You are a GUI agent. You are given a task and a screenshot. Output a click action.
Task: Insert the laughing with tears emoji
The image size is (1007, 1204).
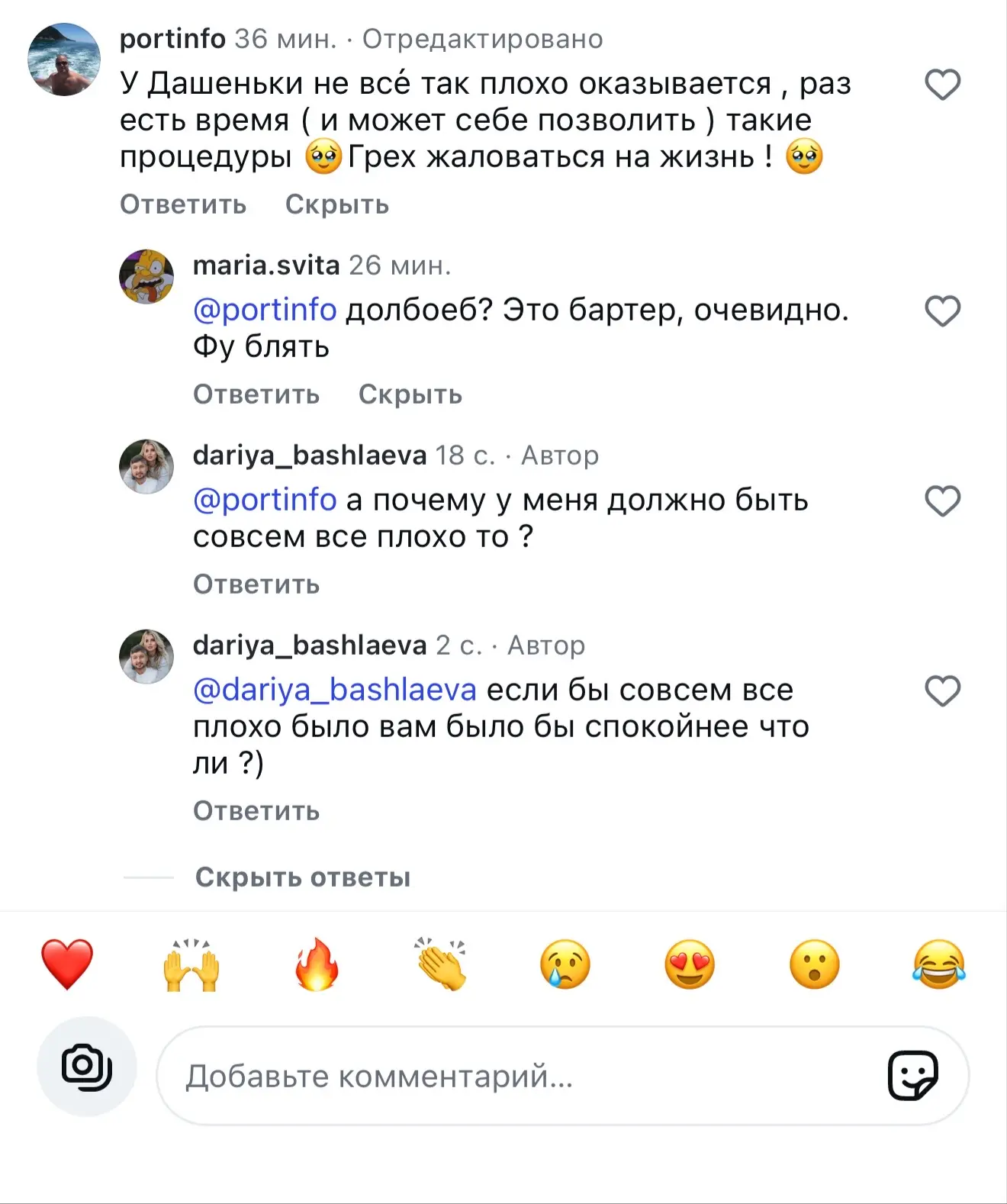[x=939, y=964]
